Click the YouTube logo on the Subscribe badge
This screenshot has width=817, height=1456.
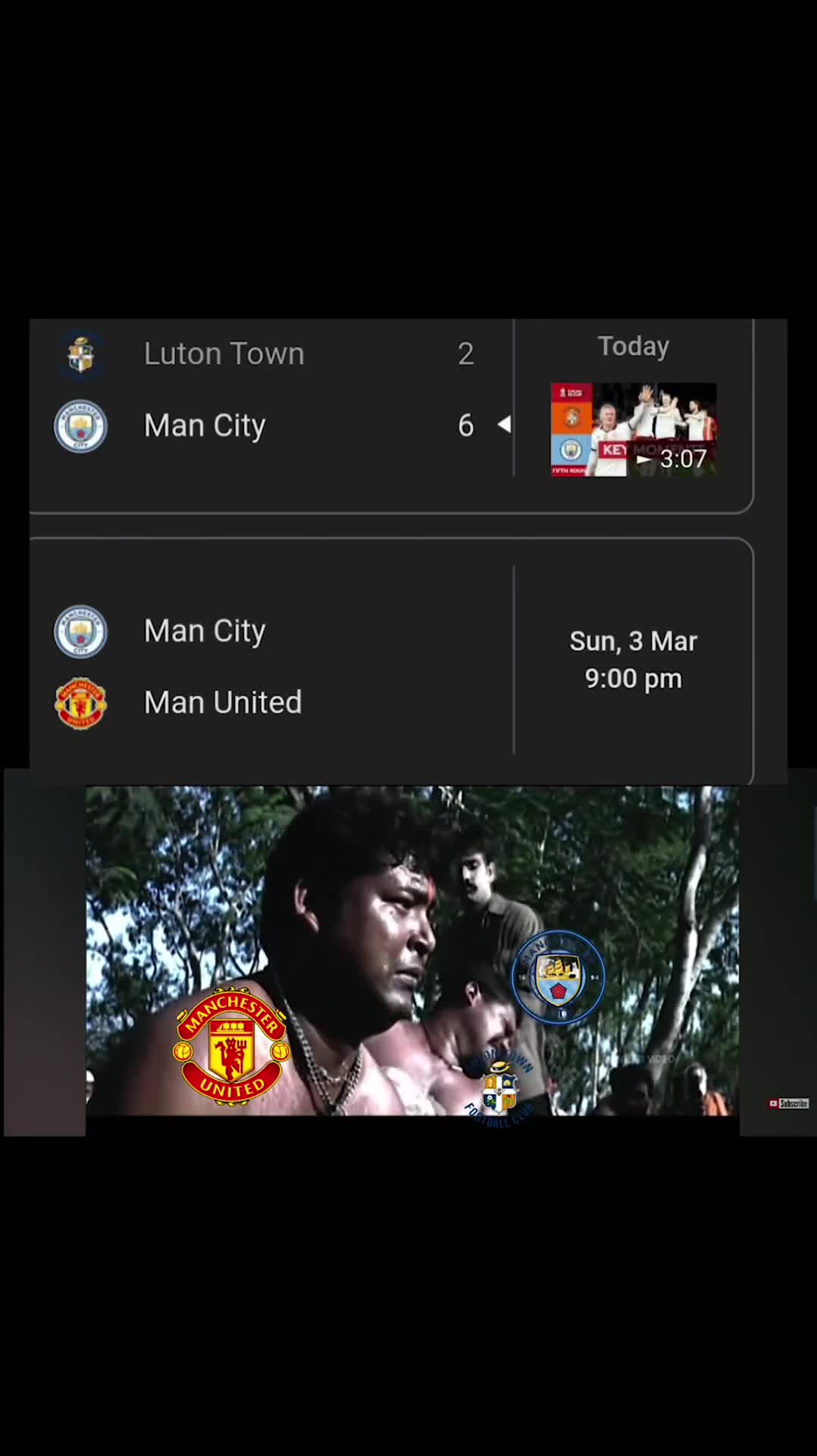click(774, 1103)
